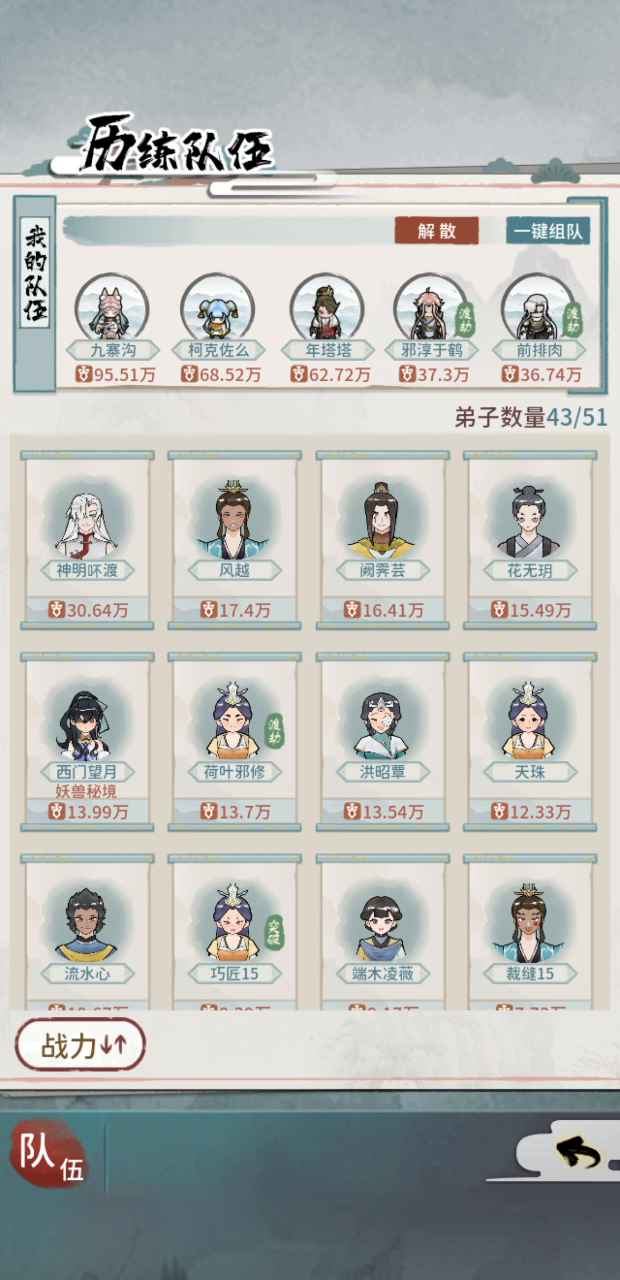Tap the 解散 button to disband team

point(436,231)
